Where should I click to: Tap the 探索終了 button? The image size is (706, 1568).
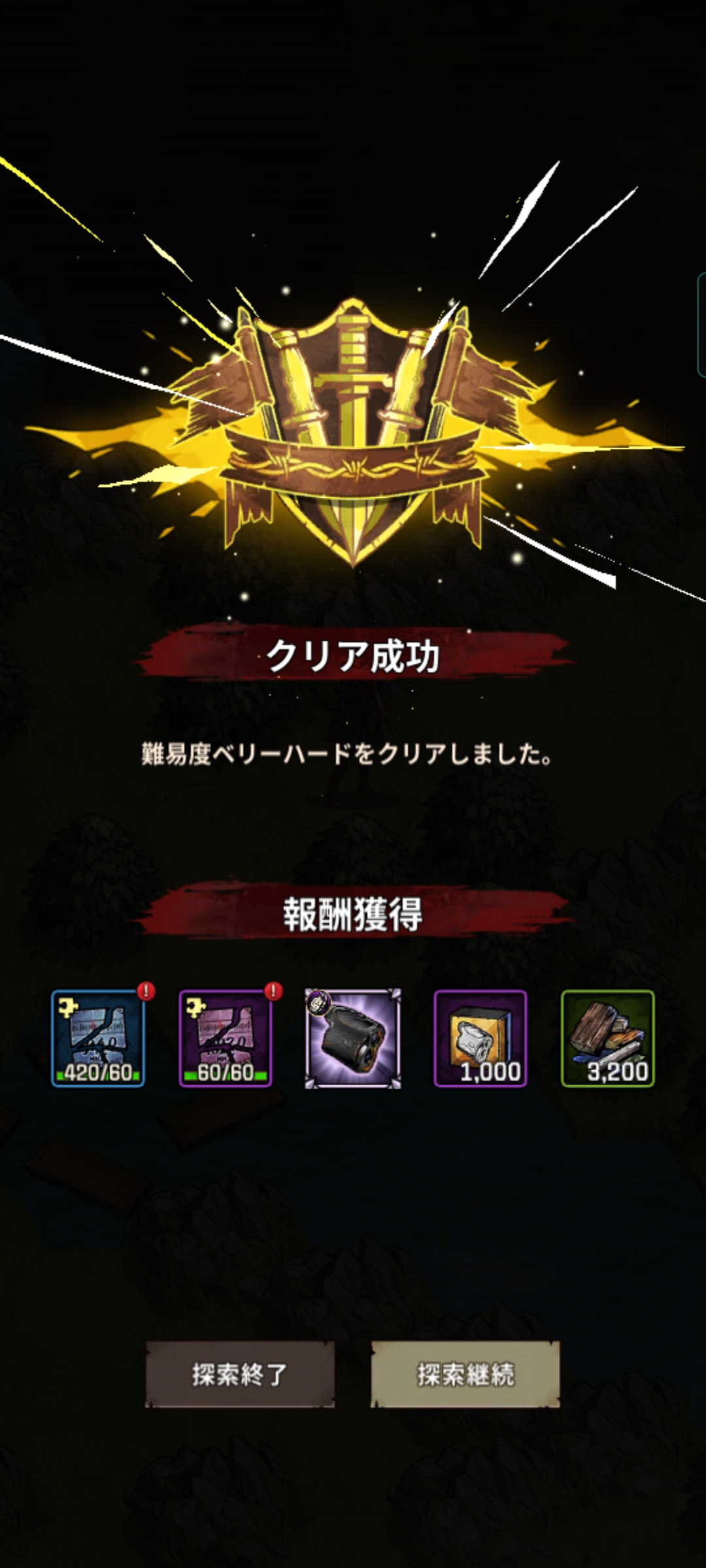click(239, 1374)
